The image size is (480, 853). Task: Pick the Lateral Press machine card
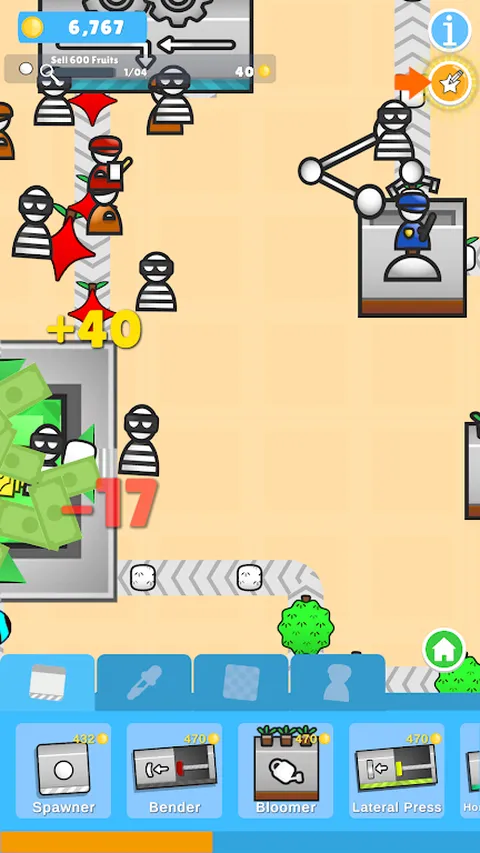[397, 770]
